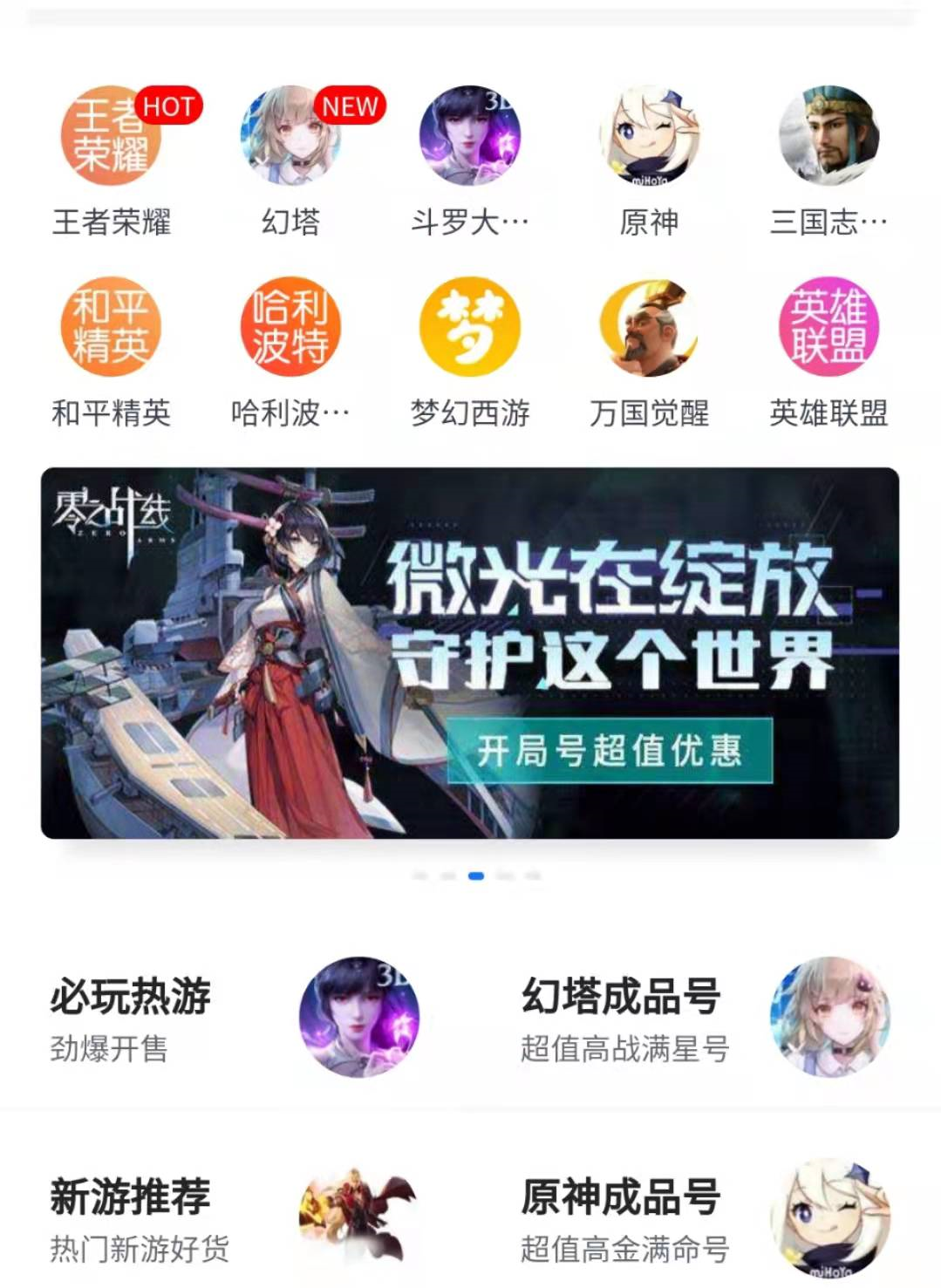Open 斗罗大… game category
This screenshot has width=941, height=1288.
click(470, 138)
